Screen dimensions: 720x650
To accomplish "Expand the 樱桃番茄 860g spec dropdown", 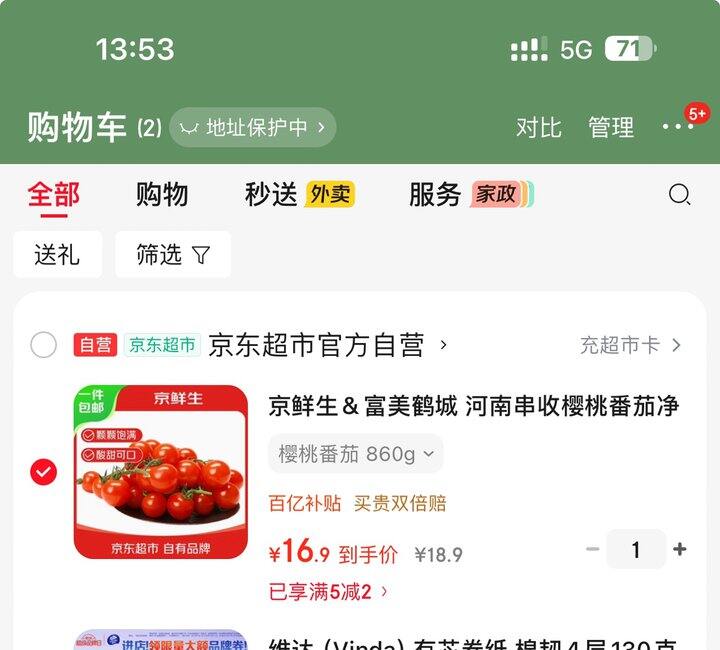I will (355, 454).
